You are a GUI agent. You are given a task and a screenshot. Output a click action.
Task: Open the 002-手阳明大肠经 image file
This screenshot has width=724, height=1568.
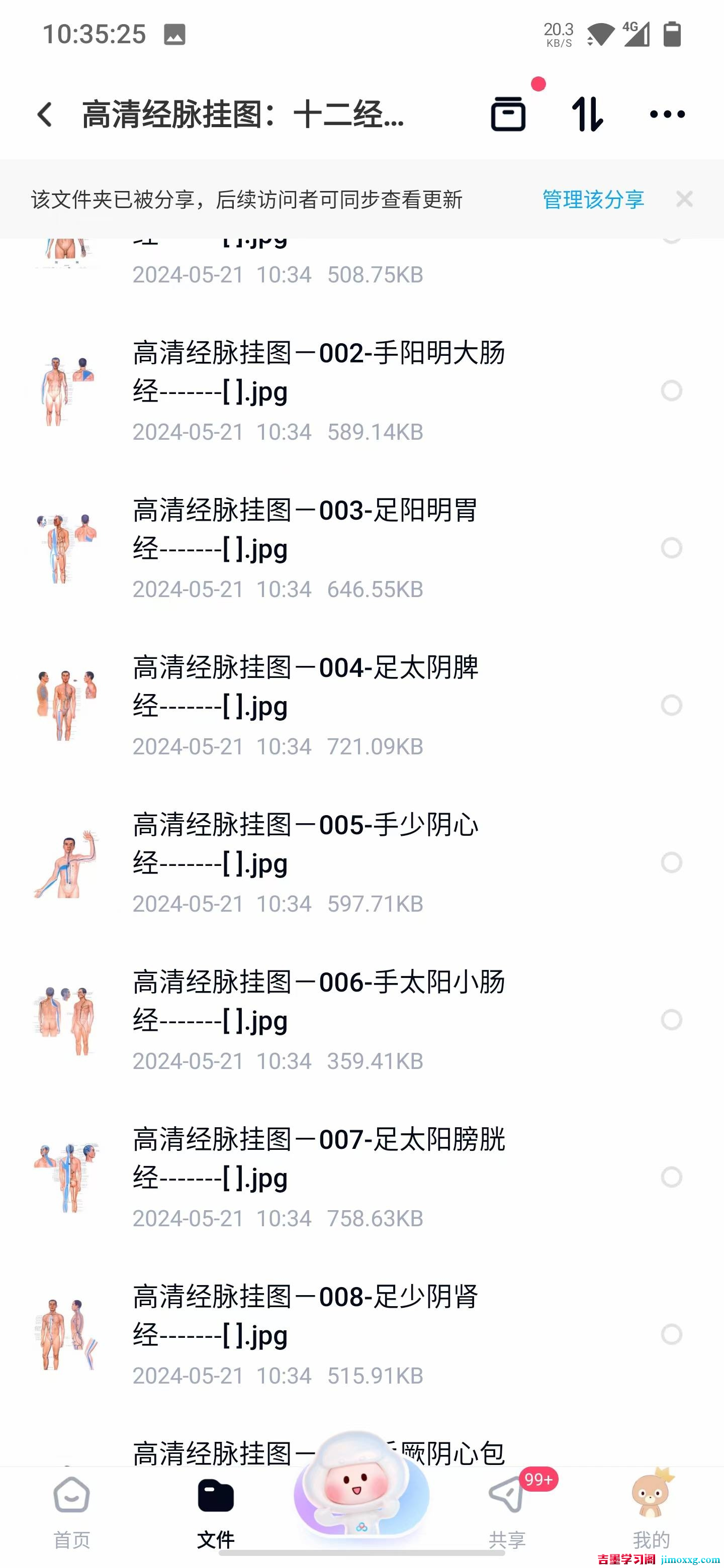point(319,372)
